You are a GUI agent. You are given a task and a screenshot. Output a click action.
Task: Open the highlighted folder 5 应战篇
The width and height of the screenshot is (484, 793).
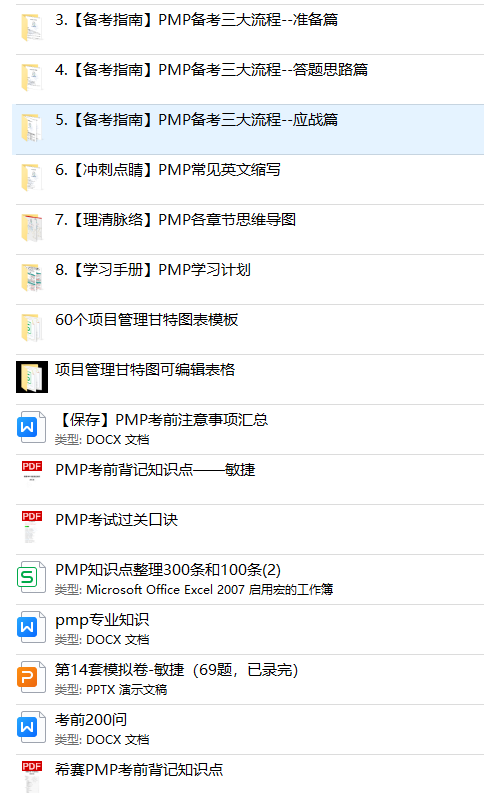pos(250,129)
